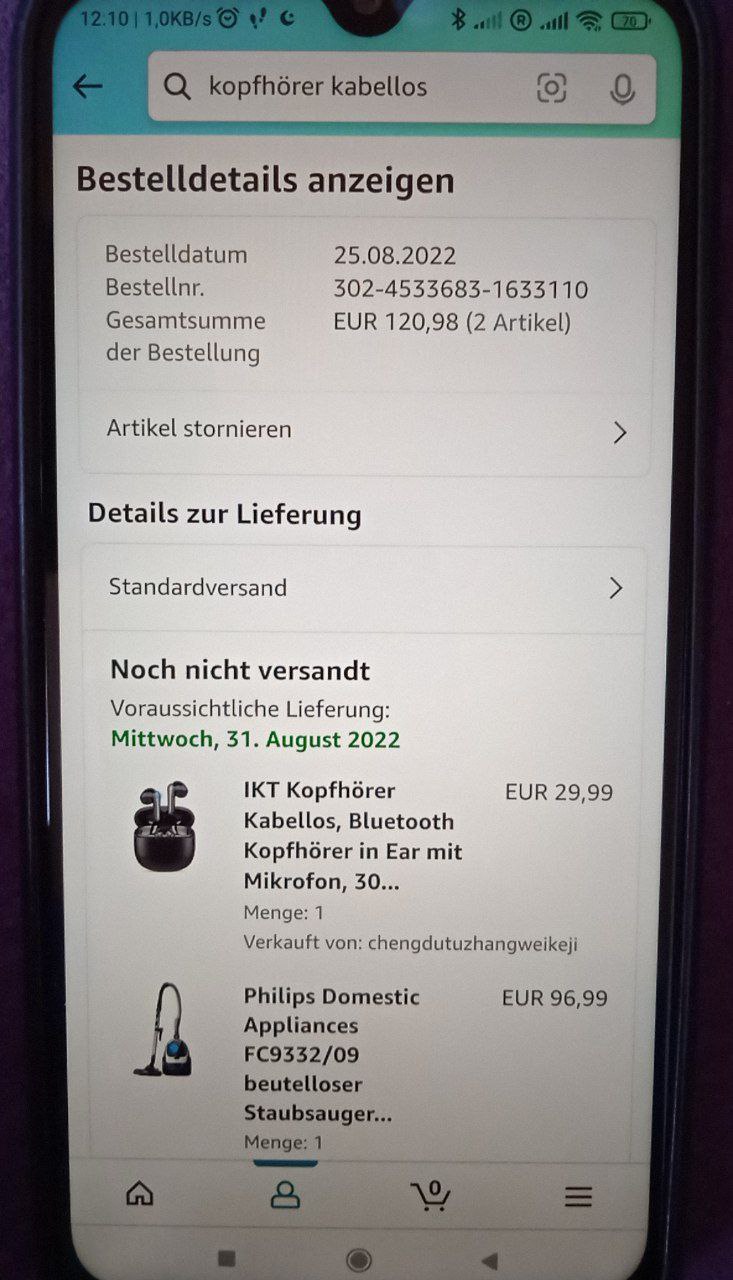Open Artikel stornieren
Screen dimensions: 733x1280
365,430
